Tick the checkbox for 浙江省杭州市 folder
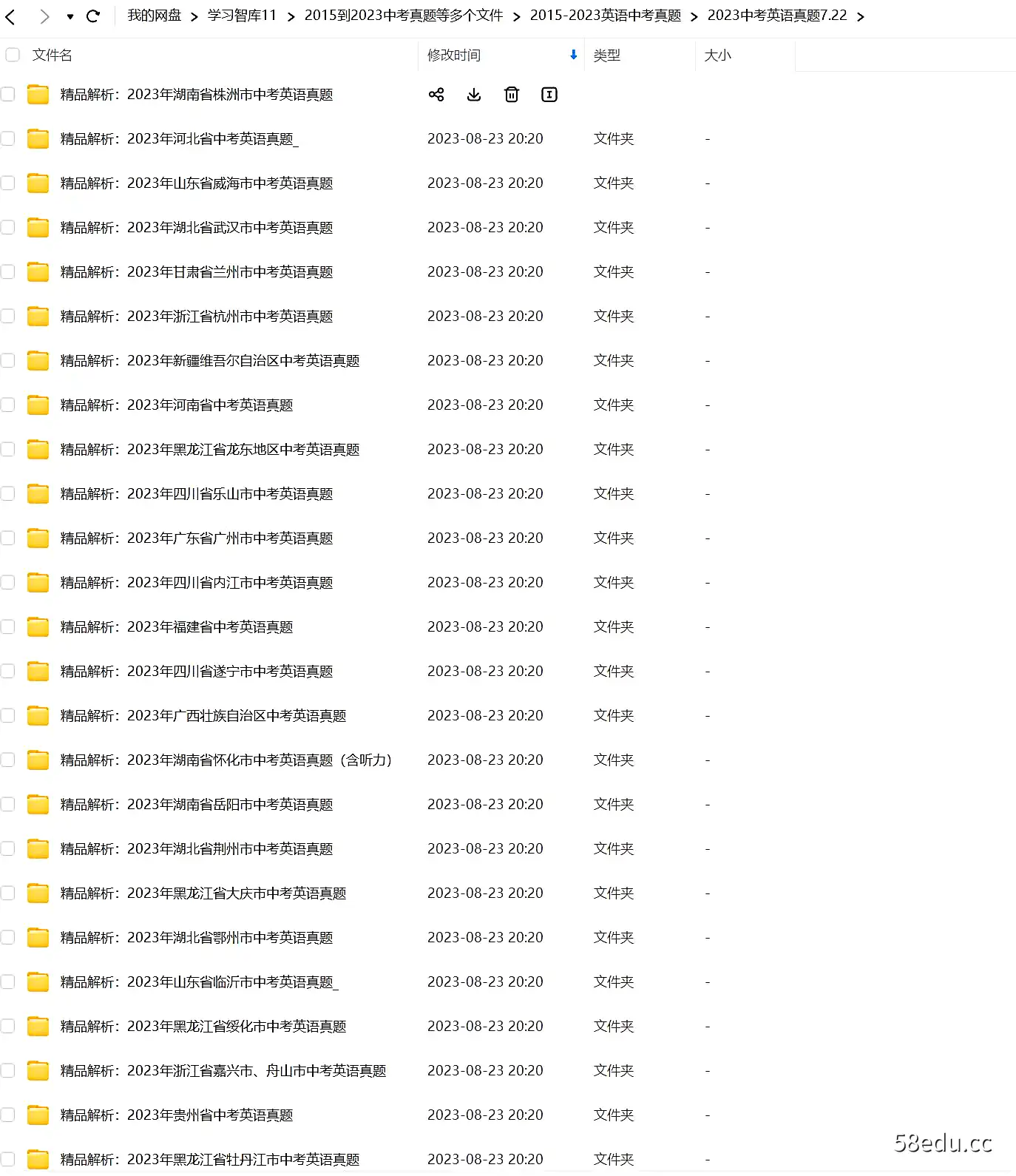This screenshot has height=1176, width=1016. (x=8, y=316)
